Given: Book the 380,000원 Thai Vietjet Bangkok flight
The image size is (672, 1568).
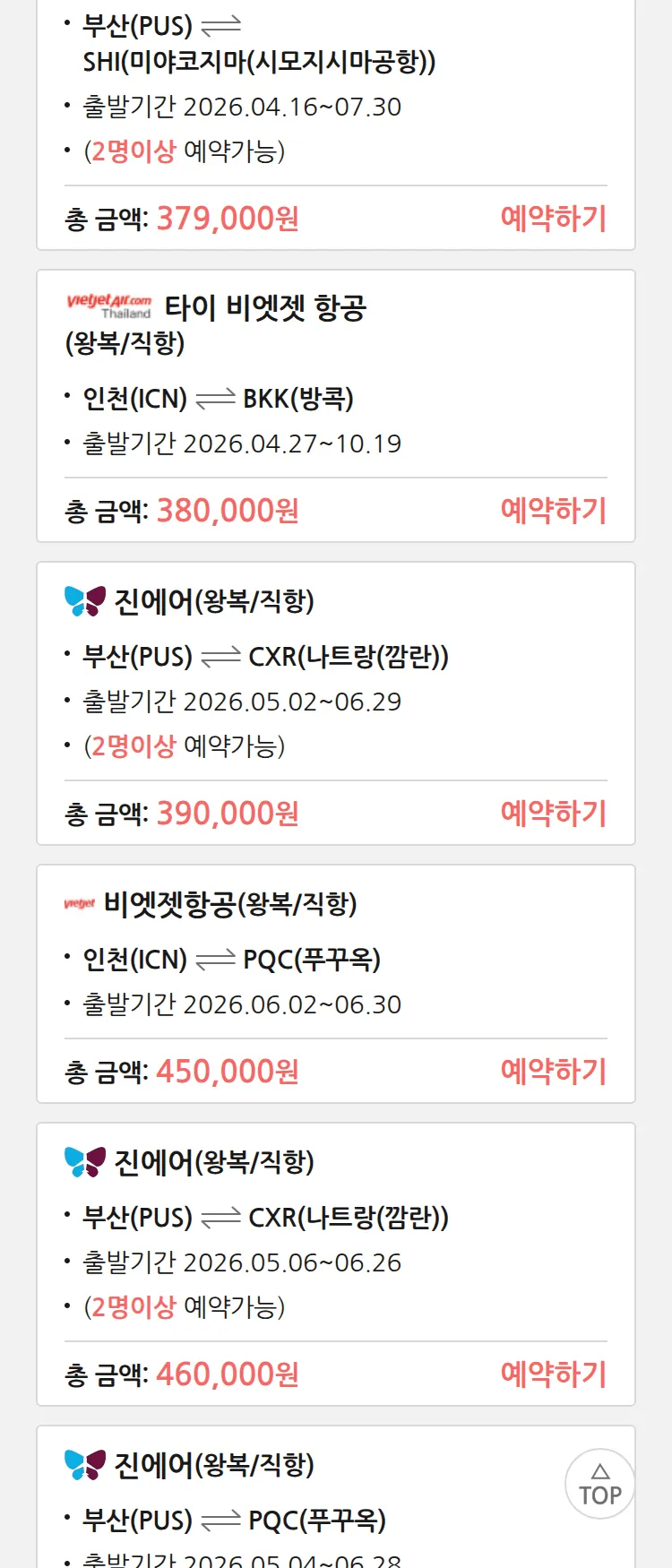Looking at the screenshot, I should (553, 511).
